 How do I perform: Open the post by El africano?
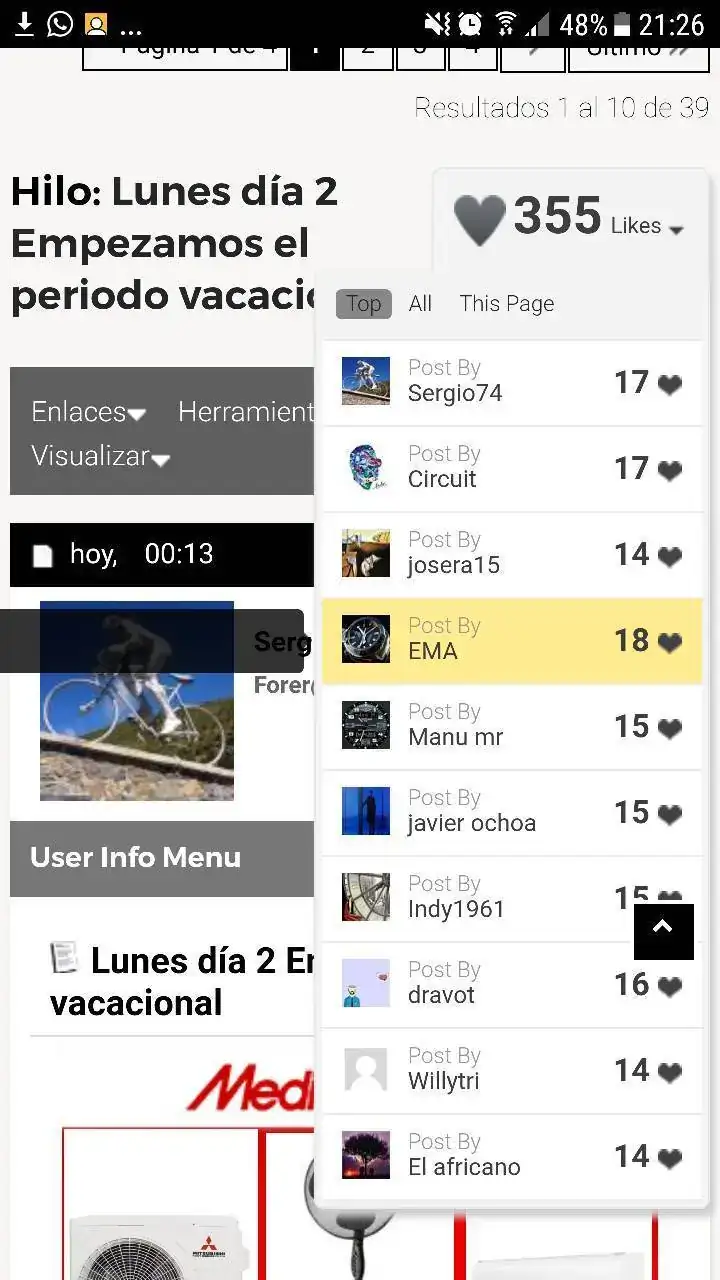tap(512, 1156)
